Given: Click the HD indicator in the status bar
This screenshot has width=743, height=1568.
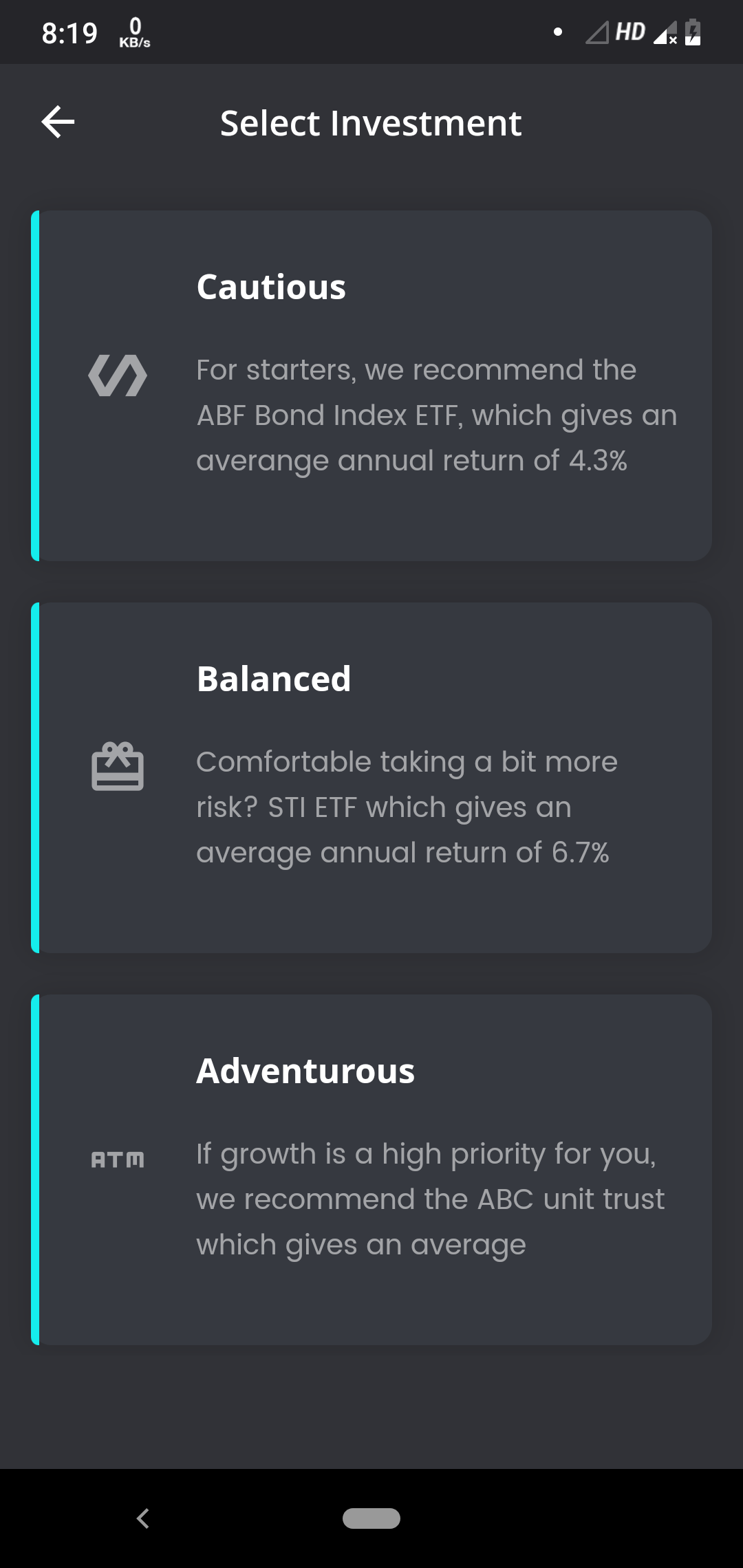Looking at the screenshot, I should 629,32.
